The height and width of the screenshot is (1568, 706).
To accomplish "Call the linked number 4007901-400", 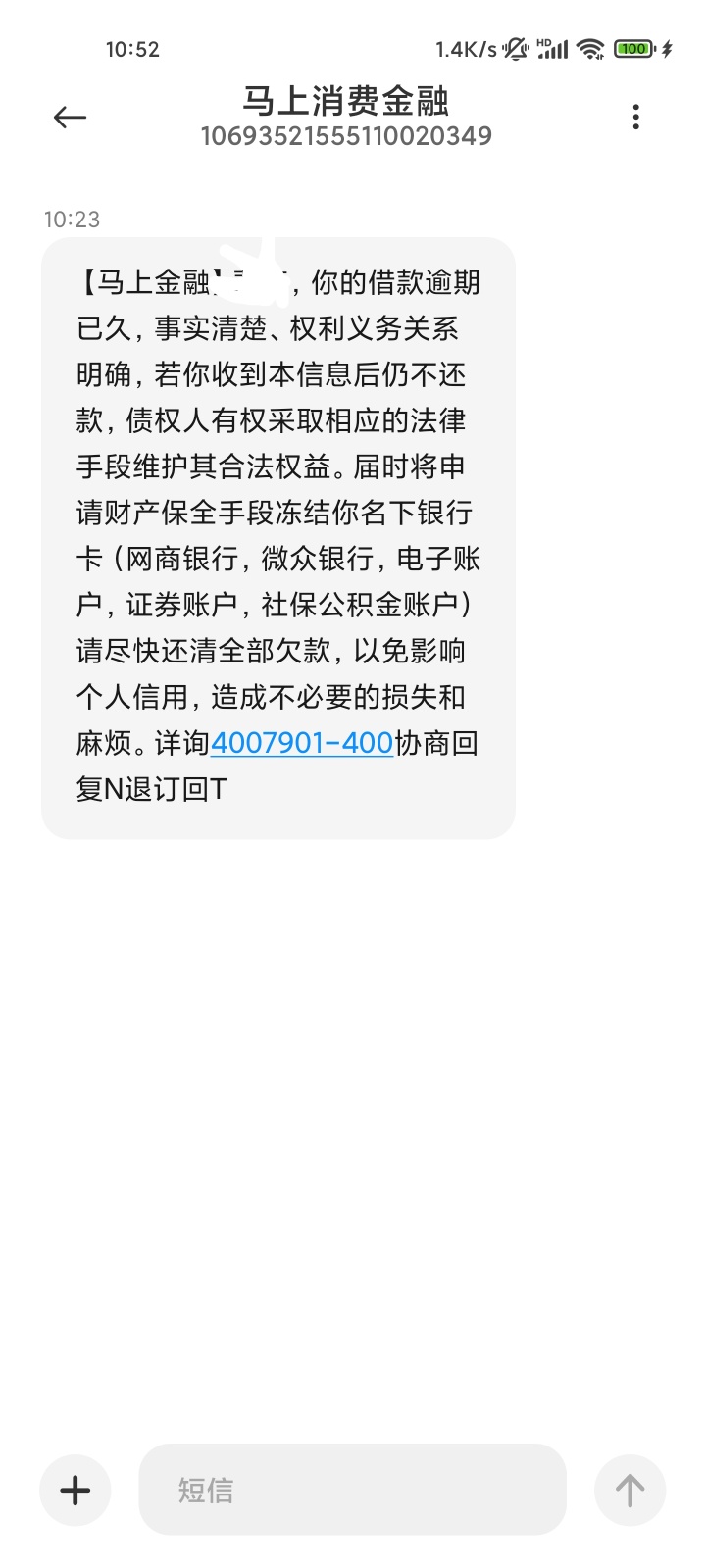I will tap(302, 743).
